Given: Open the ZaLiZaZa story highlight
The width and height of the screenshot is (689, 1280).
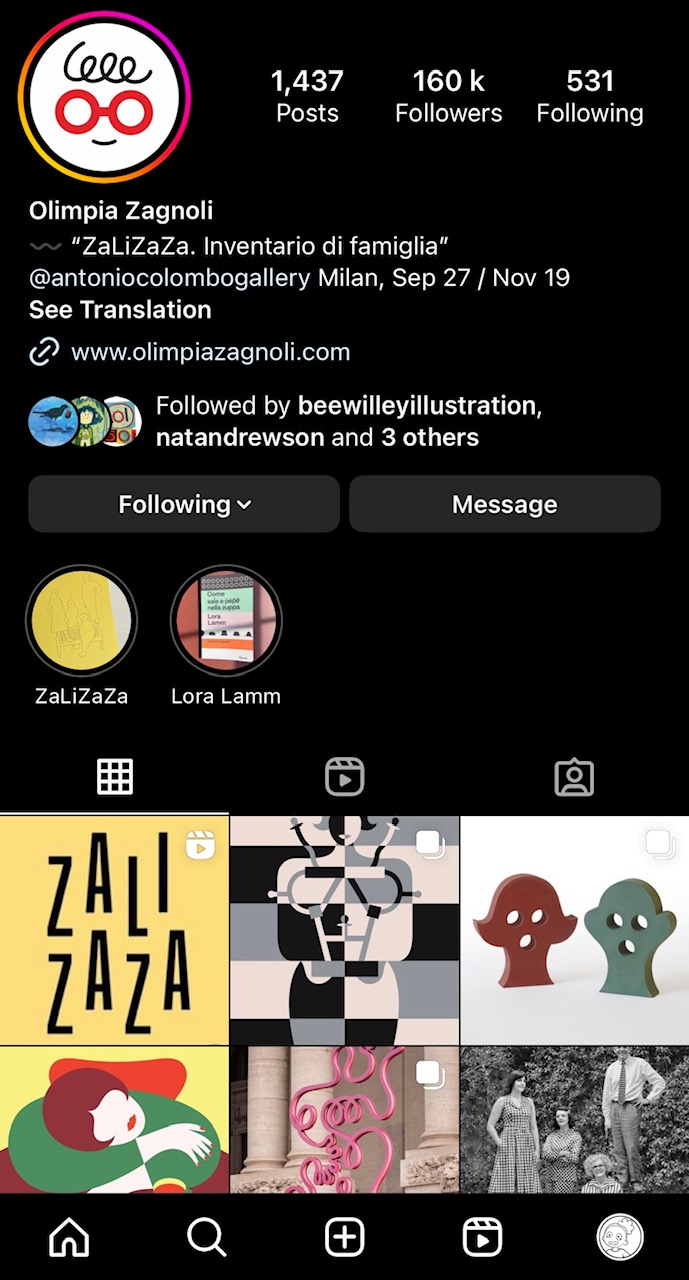Looking at the screenshot, I should [81, 621].
